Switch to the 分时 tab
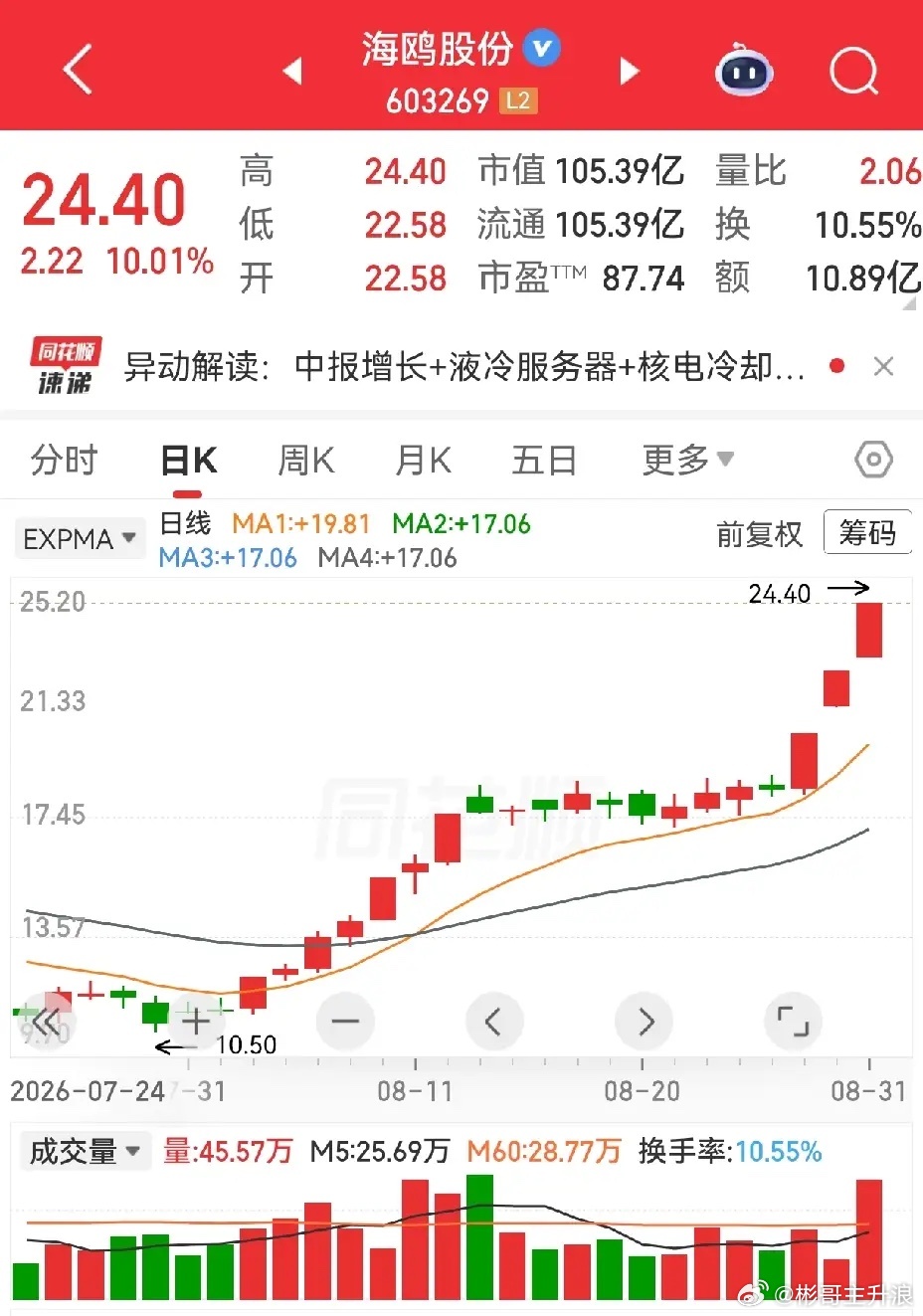 click(x=65, y=461)
